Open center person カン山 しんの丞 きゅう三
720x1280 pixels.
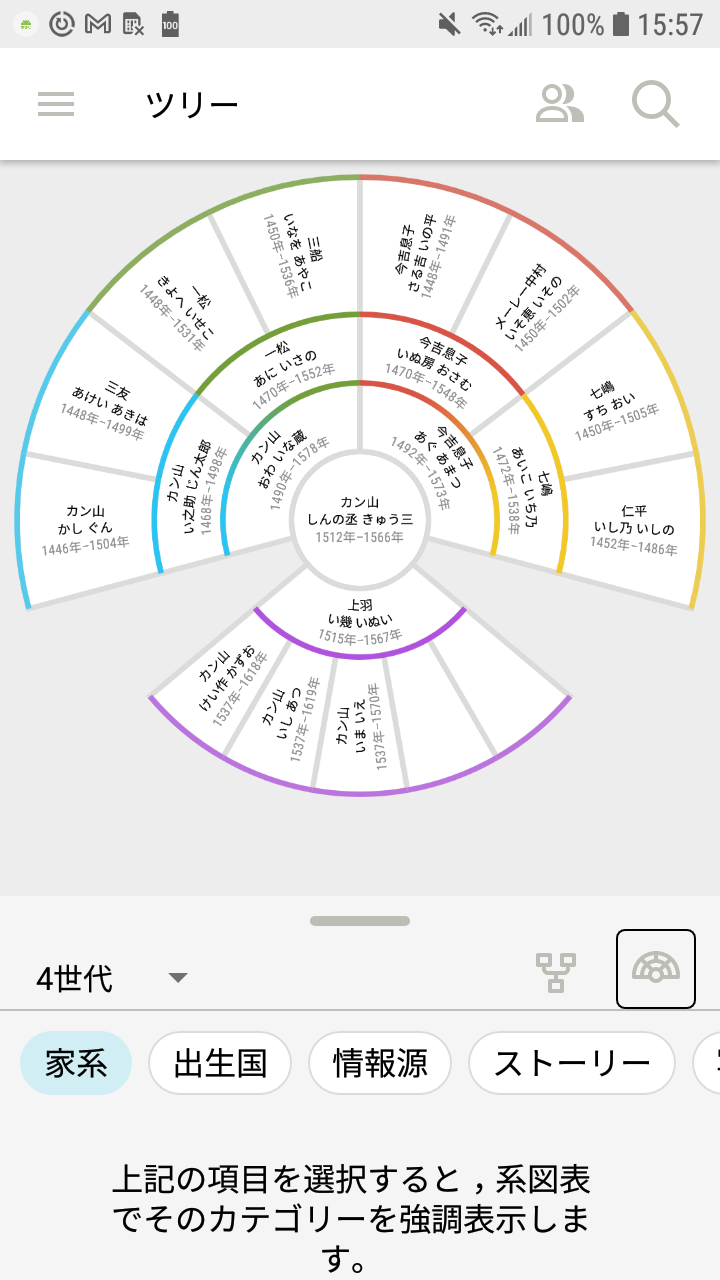[x=360, y=519]
